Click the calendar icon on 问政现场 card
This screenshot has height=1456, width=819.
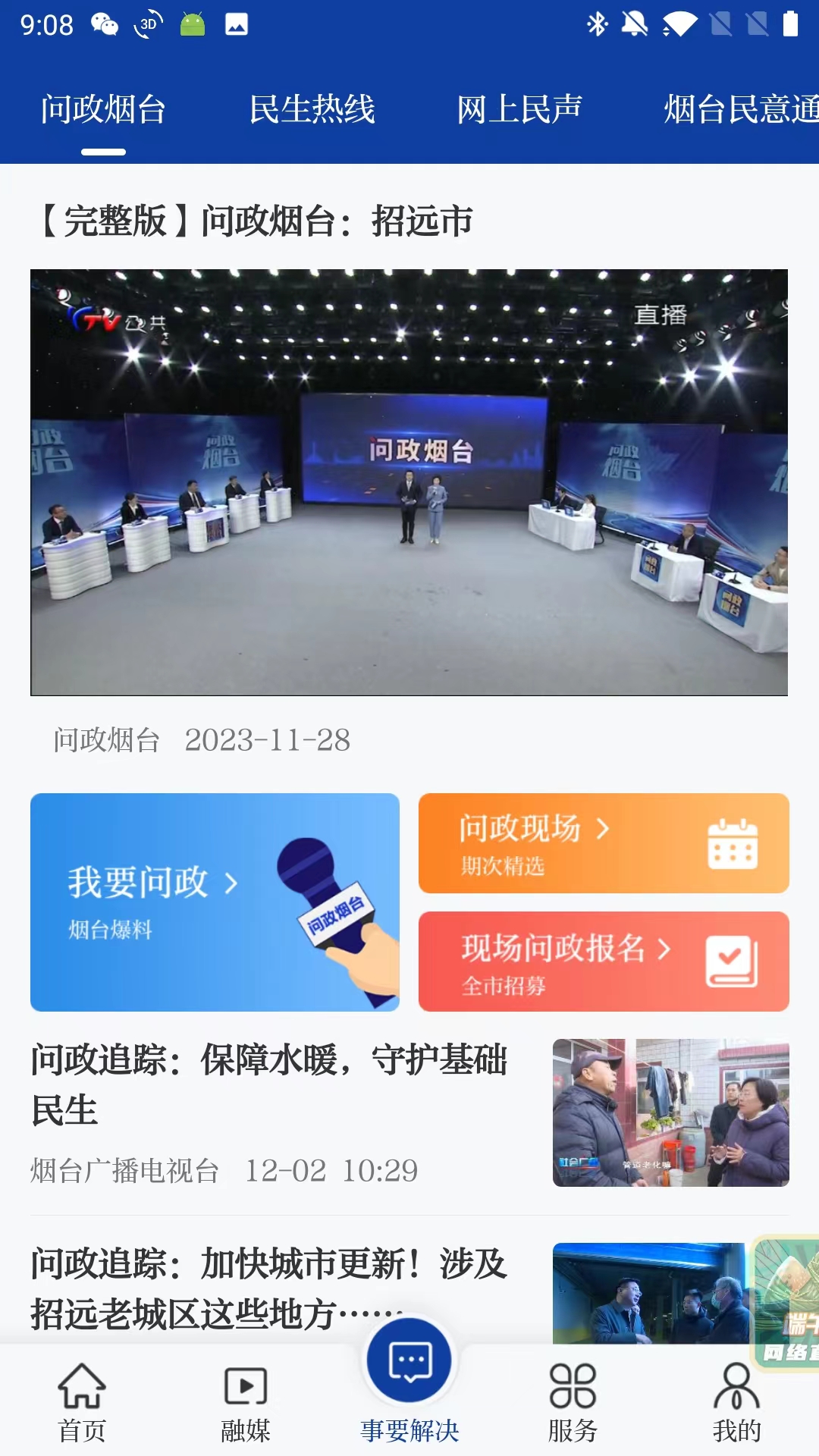point(732,840)
